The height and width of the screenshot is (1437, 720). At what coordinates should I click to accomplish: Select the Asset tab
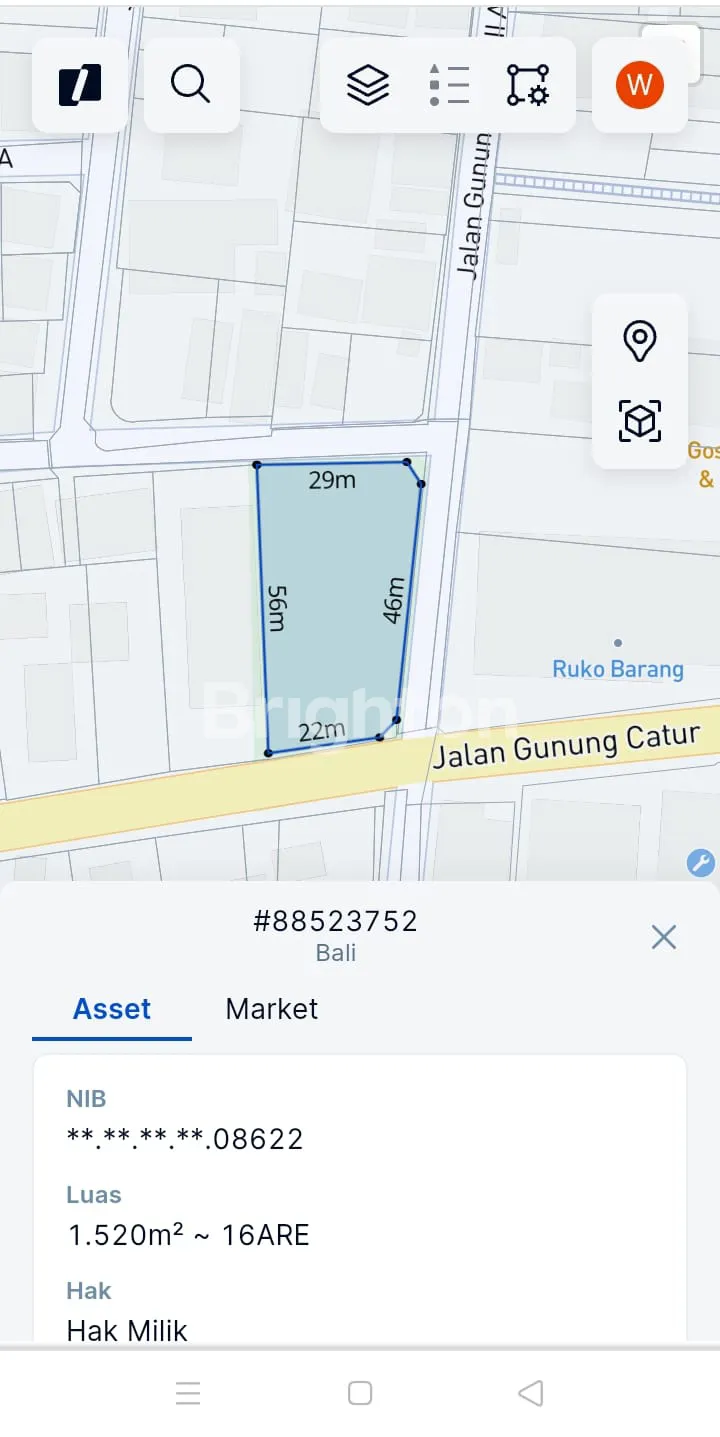pos(112,1009)
